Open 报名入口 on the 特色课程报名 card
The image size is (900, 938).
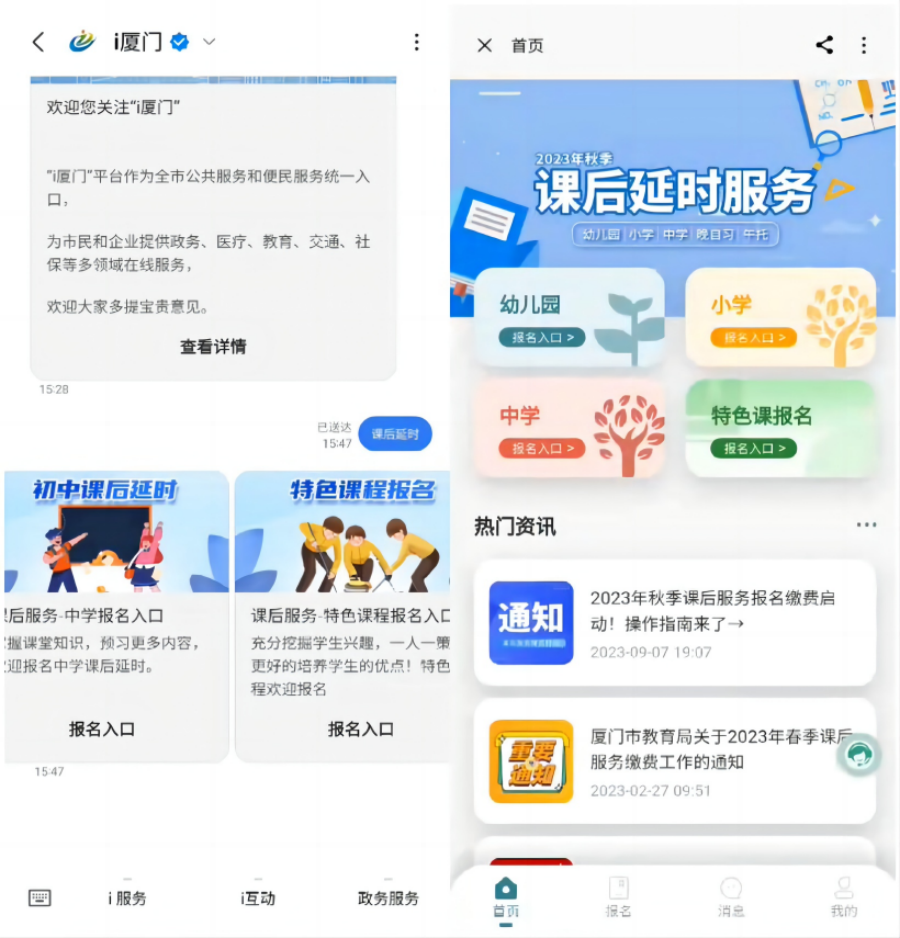click(360, 729)
